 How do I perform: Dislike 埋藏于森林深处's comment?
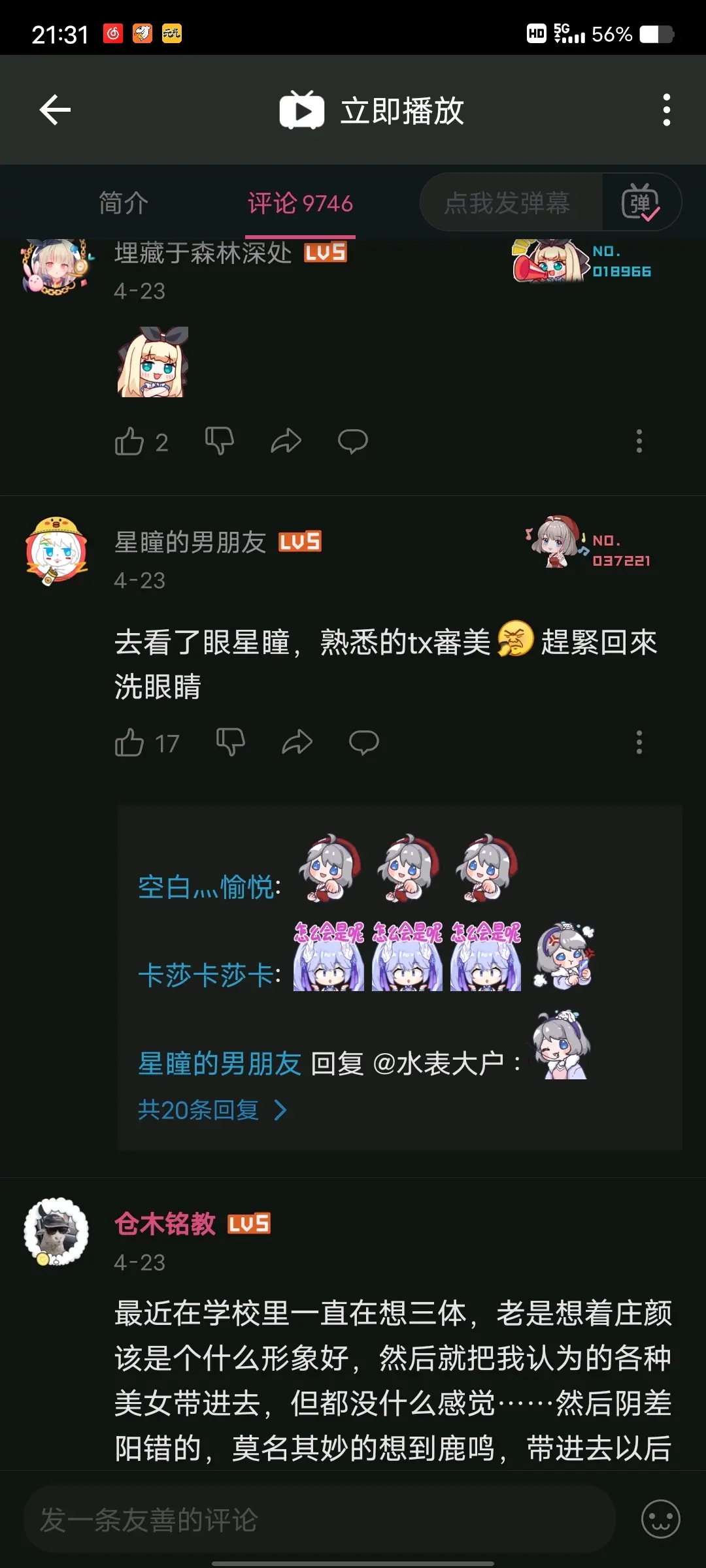tap(220, 442)
